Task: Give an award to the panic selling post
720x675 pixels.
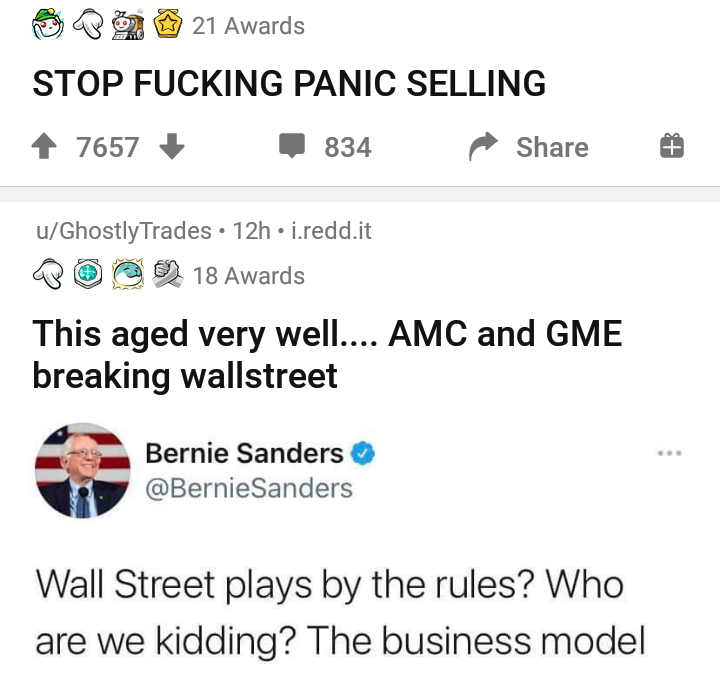Action: point(671,147)
